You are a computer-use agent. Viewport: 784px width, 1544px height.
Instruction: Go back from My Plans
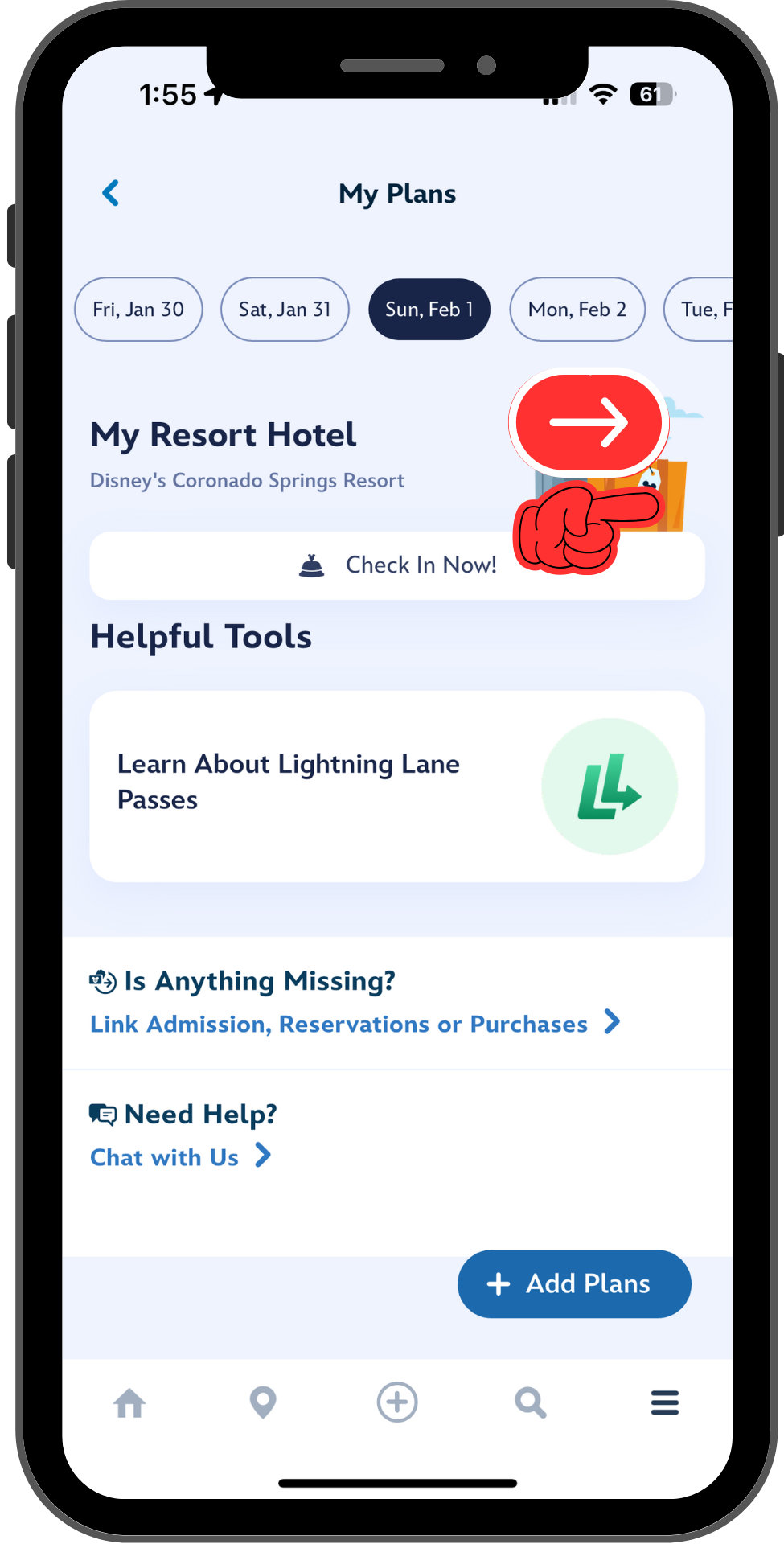pos(111,193)
